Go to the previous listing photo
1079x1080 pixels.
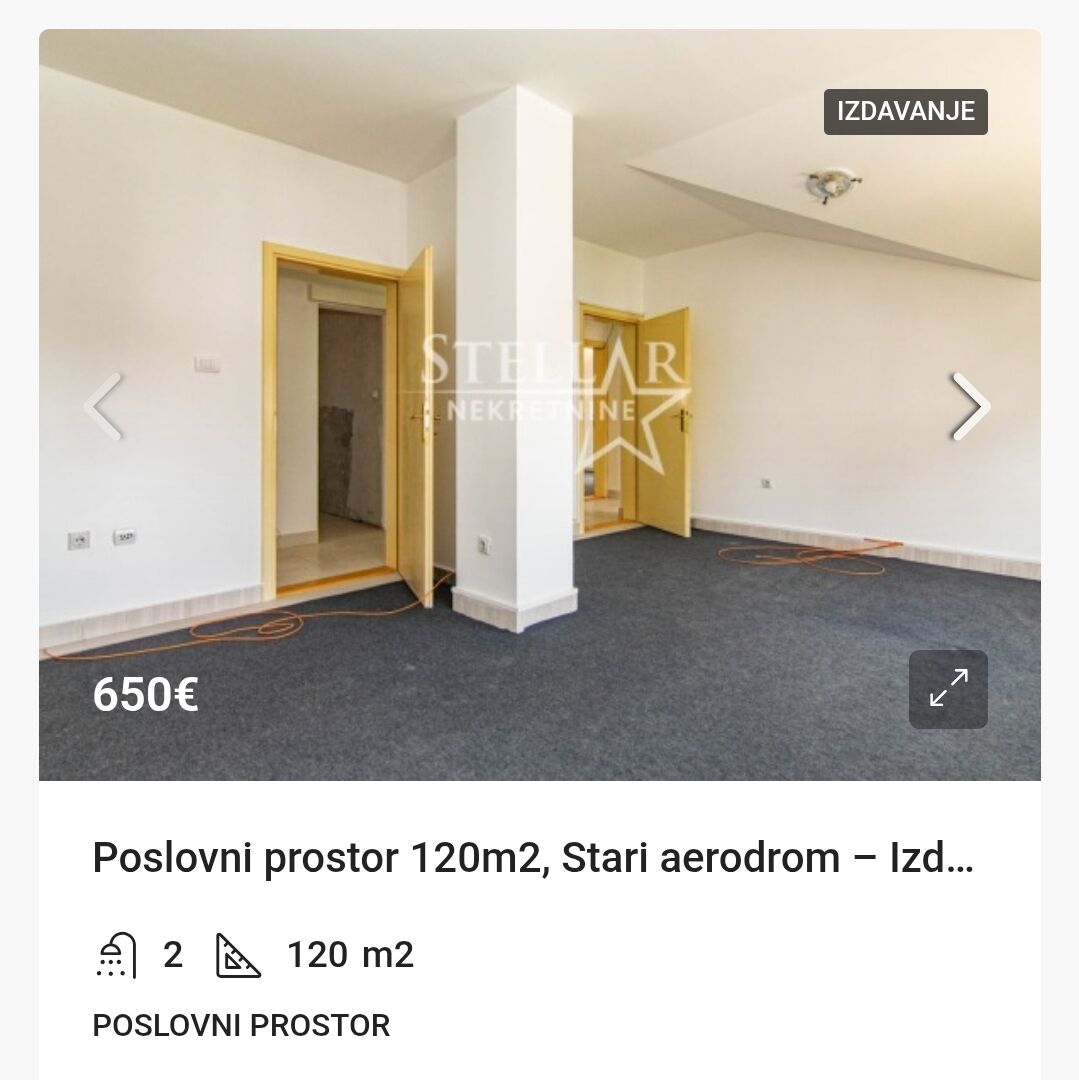click(103, 406)
